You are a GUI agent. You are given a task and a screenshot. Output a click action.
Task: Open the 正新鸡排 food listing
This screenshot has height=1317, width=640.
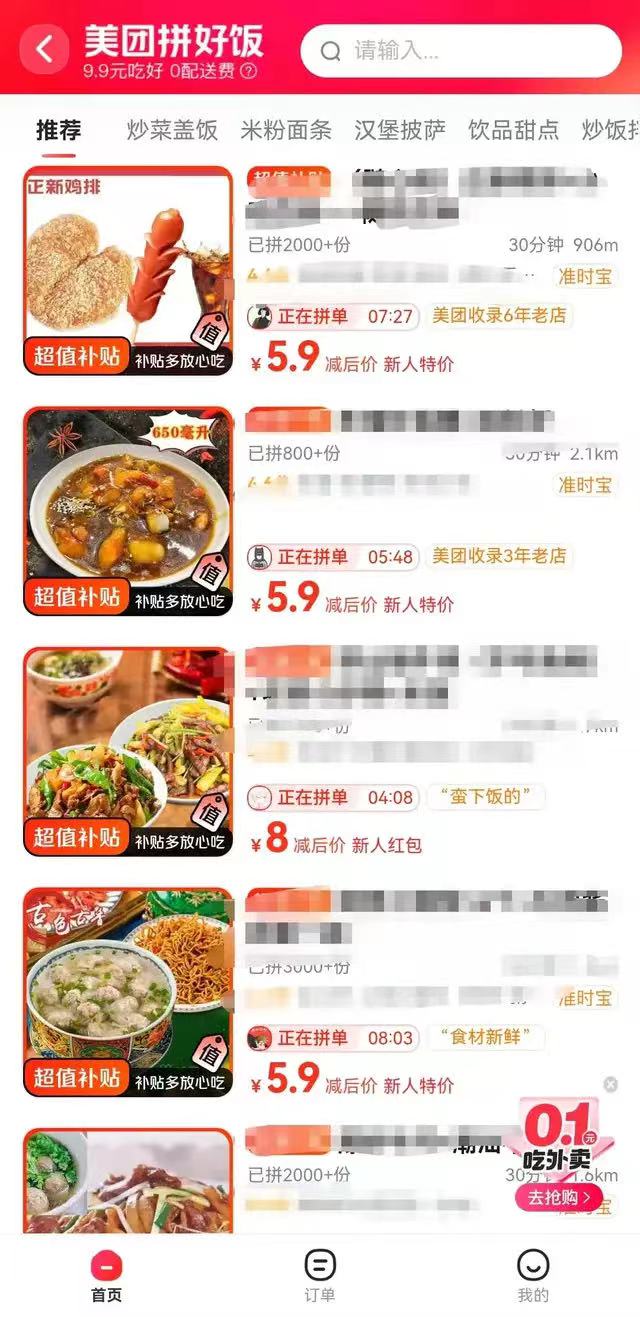128,271
